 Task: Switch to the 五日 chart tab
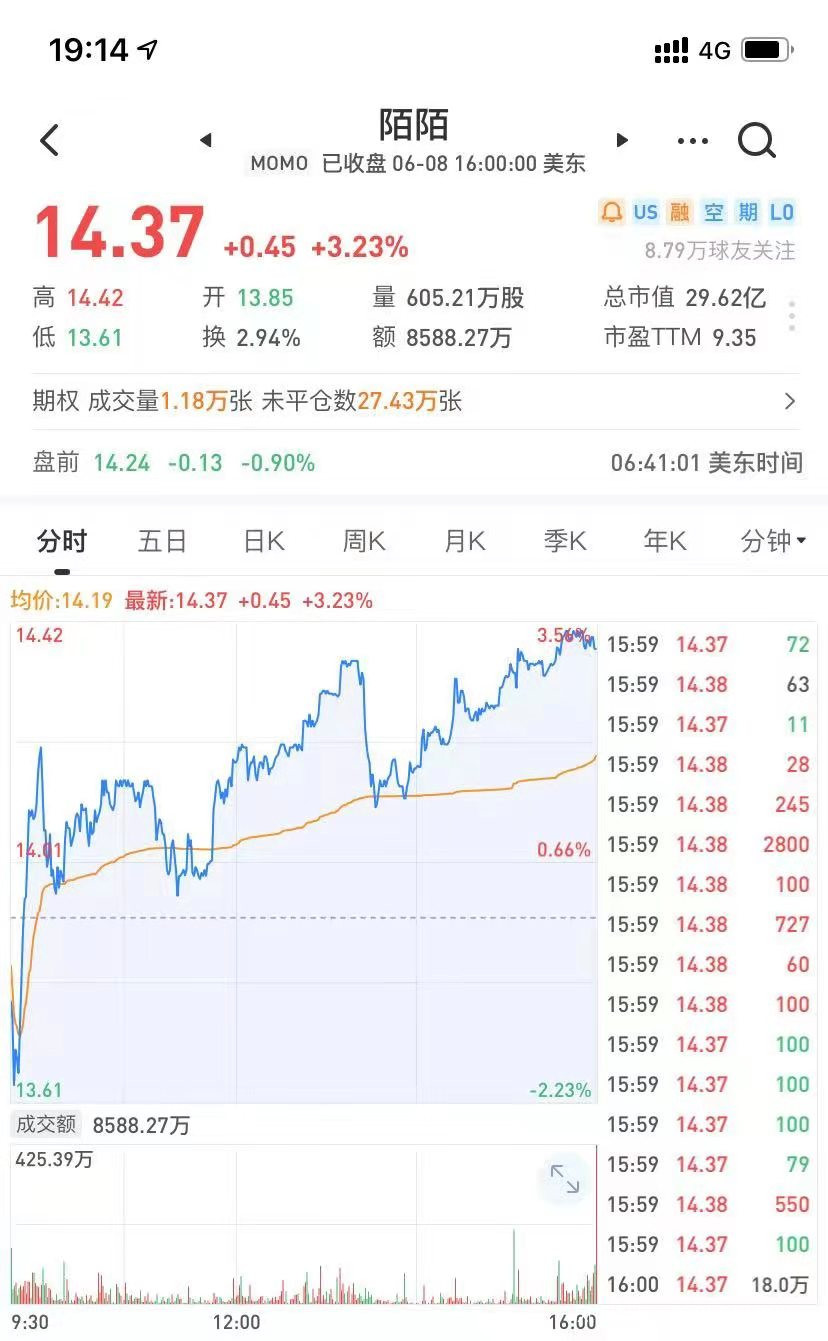click(163, 542)
